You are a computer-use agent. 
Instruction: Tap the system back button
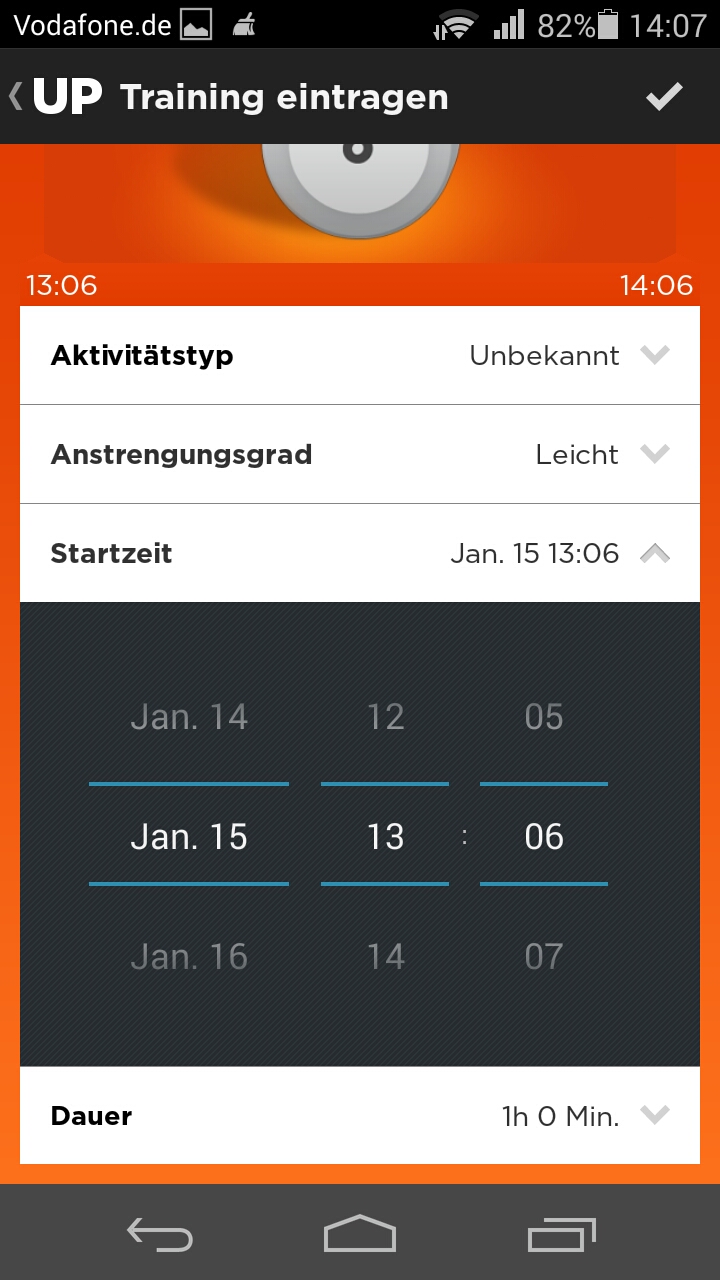(x=160, y=1234)
